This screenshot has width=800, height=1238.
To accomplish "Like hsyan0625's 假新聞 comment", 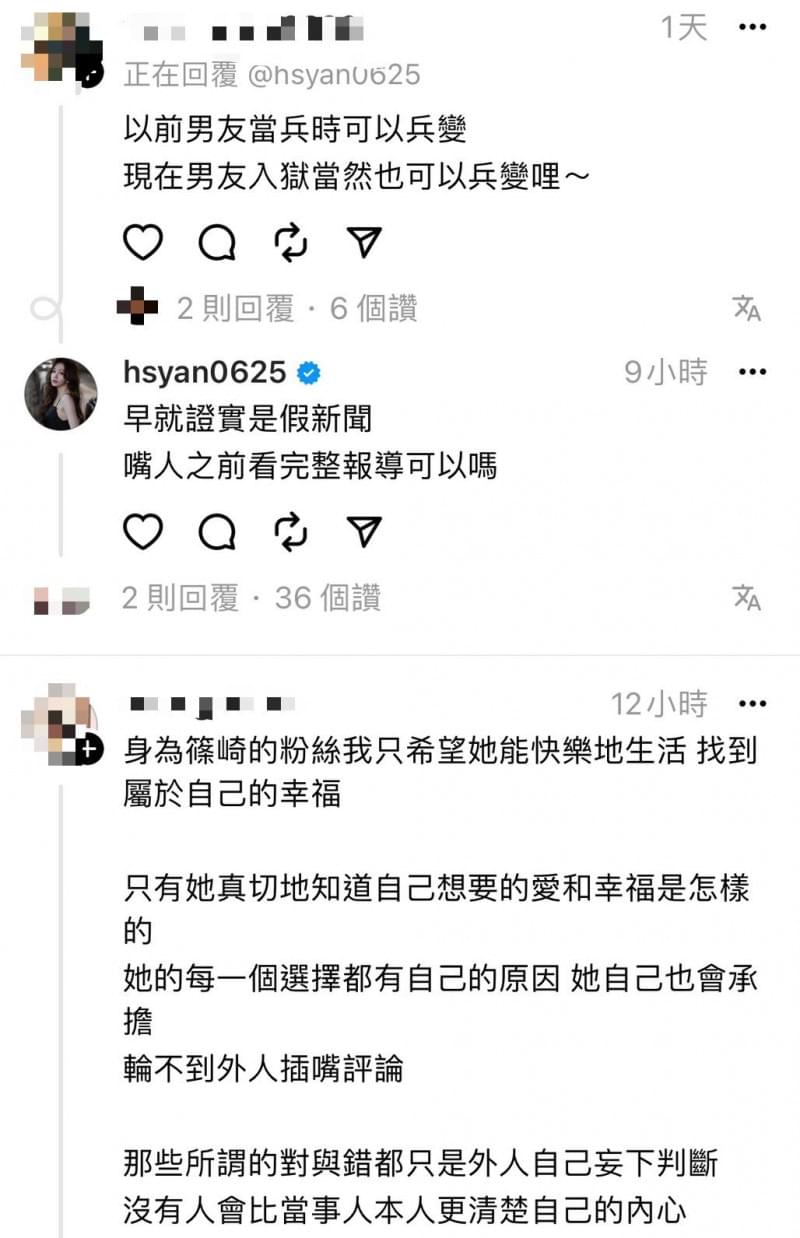I will 143,531.
